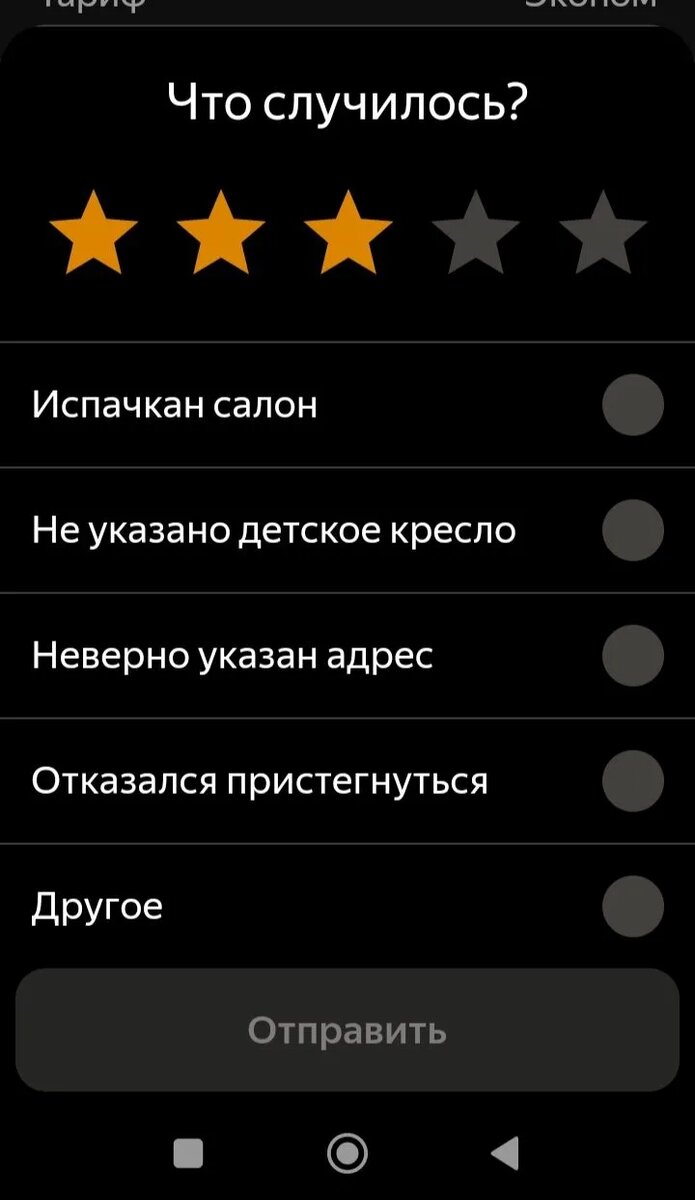Go back with the system back button
Viewport: 695px width, 1200px height.
(505, 1153)
